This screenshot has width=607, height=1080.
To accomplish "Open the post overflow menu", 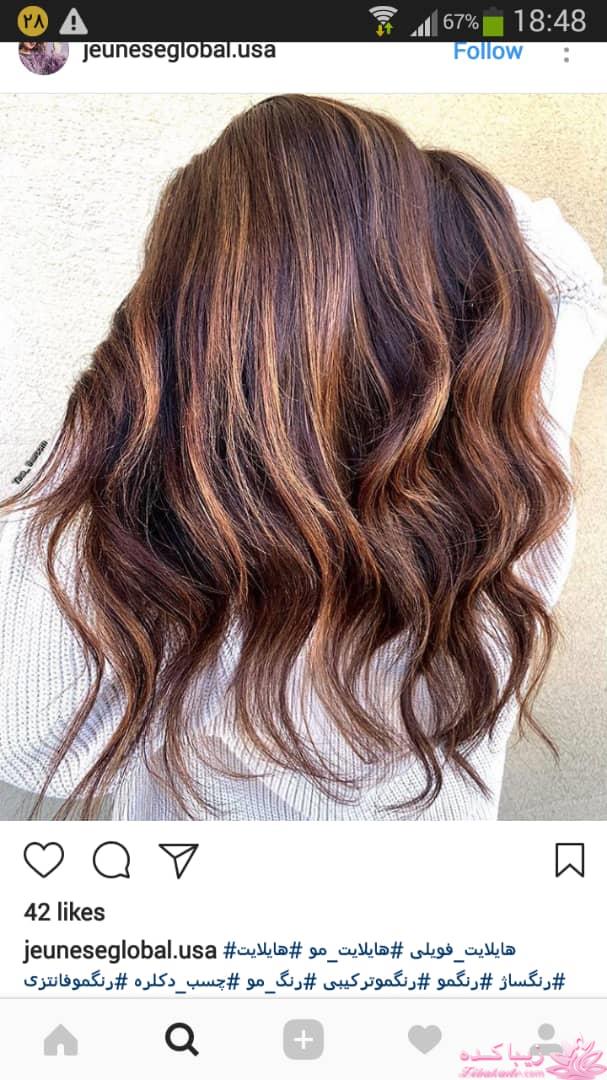I will [566, 54].
